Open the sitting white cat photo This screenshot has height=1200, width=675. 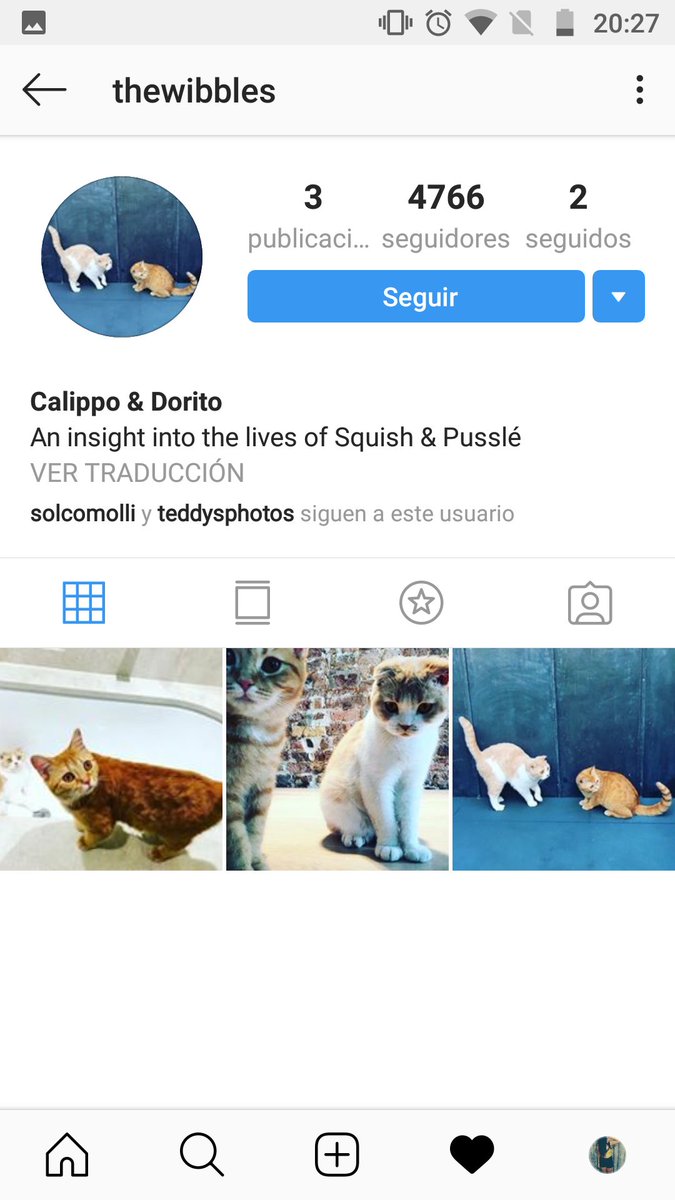[x=337, y=759]
